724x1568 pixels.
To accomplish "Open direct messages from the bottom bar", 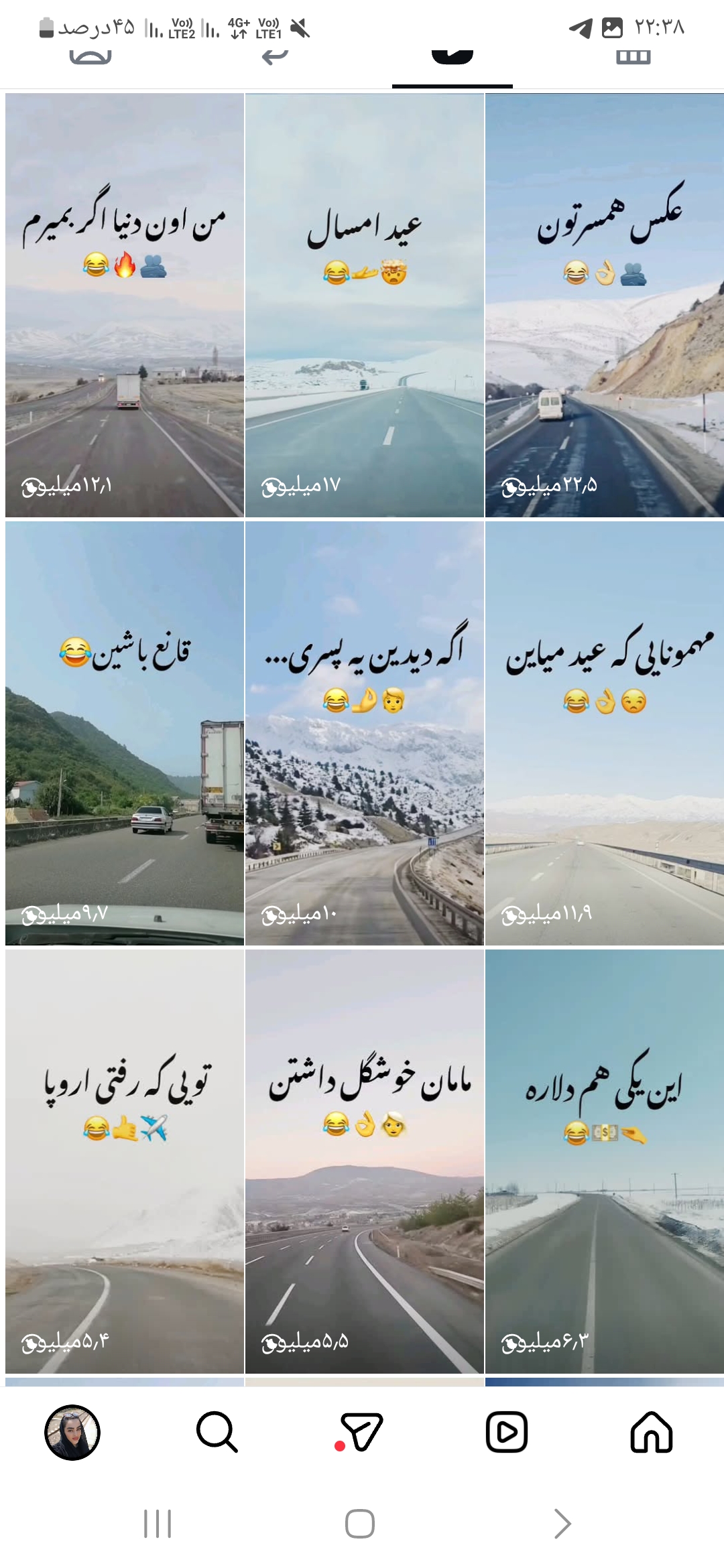I will click(x=361, y=1432).
